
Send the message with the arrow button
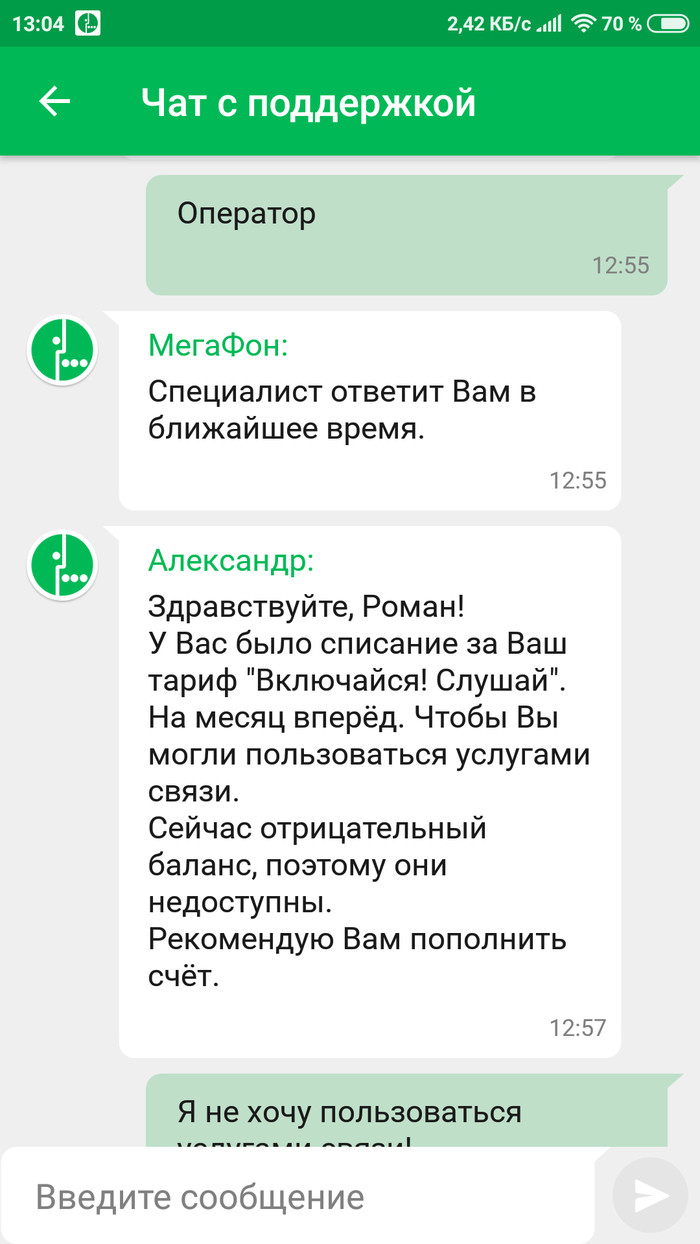pos(650,1195)
